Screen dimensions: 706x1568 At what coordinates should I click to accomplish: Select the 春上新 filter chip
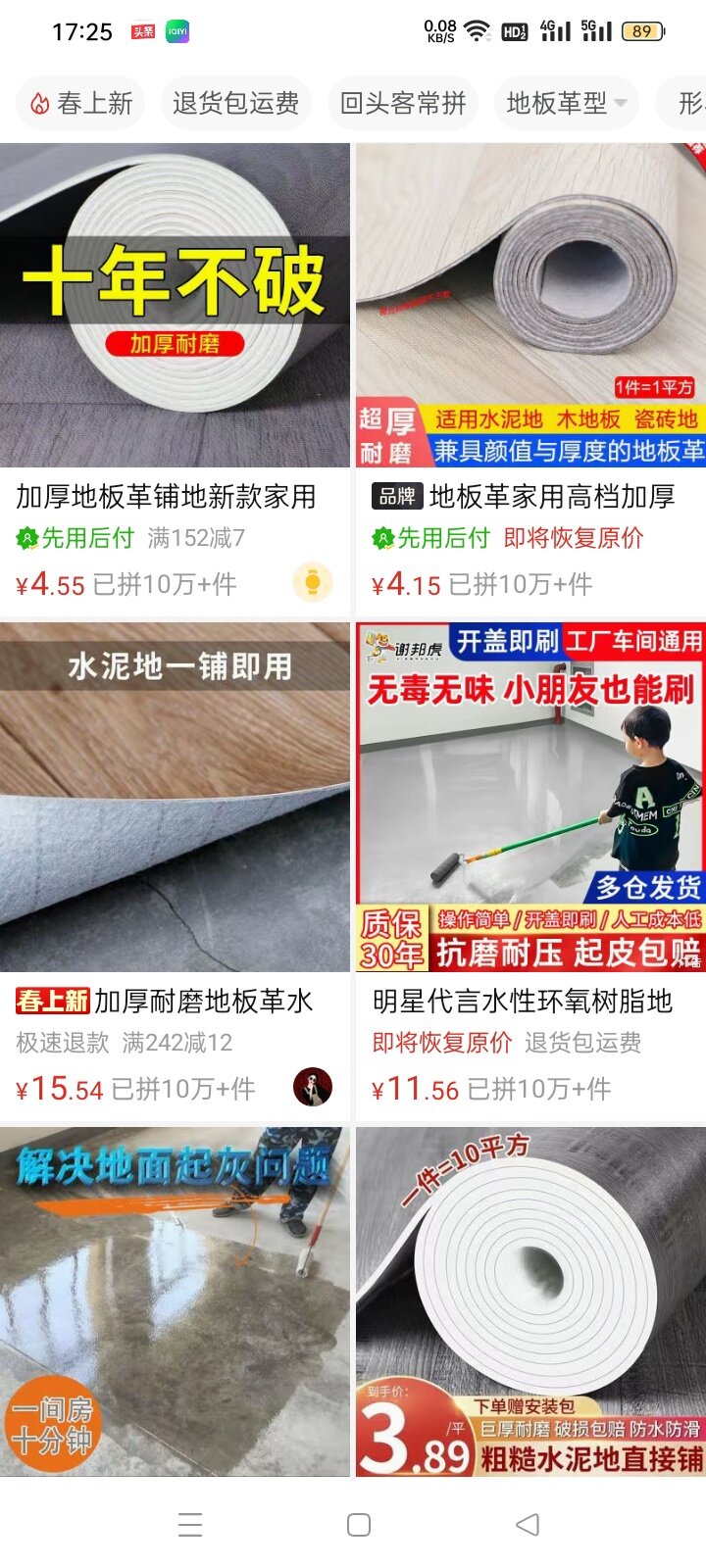(81, 103)
